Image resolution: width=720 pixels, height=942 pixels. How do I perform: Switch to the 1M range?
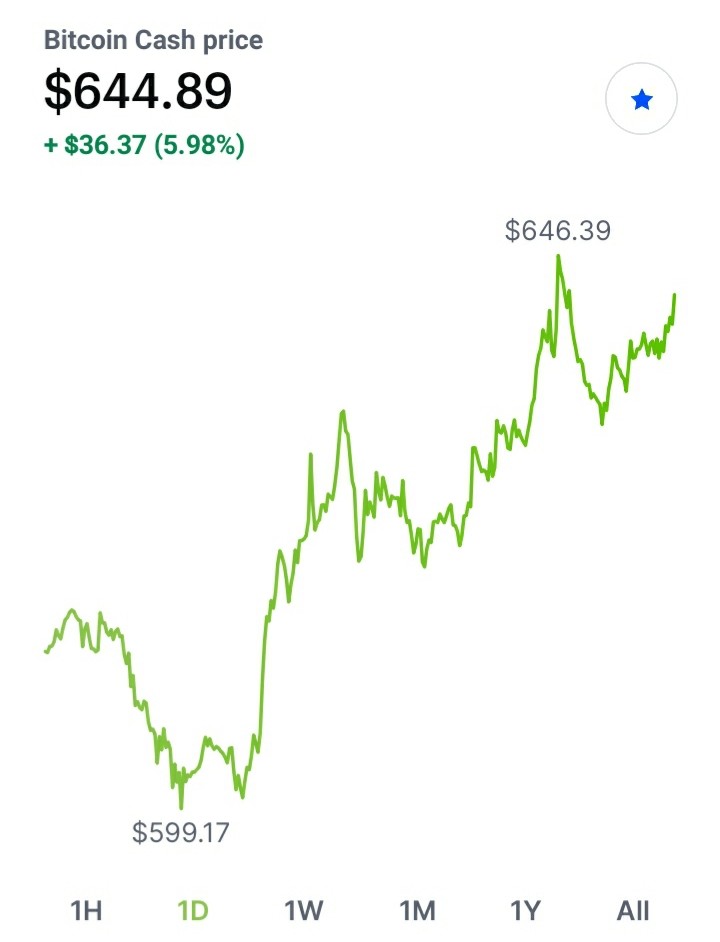pos(418,911)
